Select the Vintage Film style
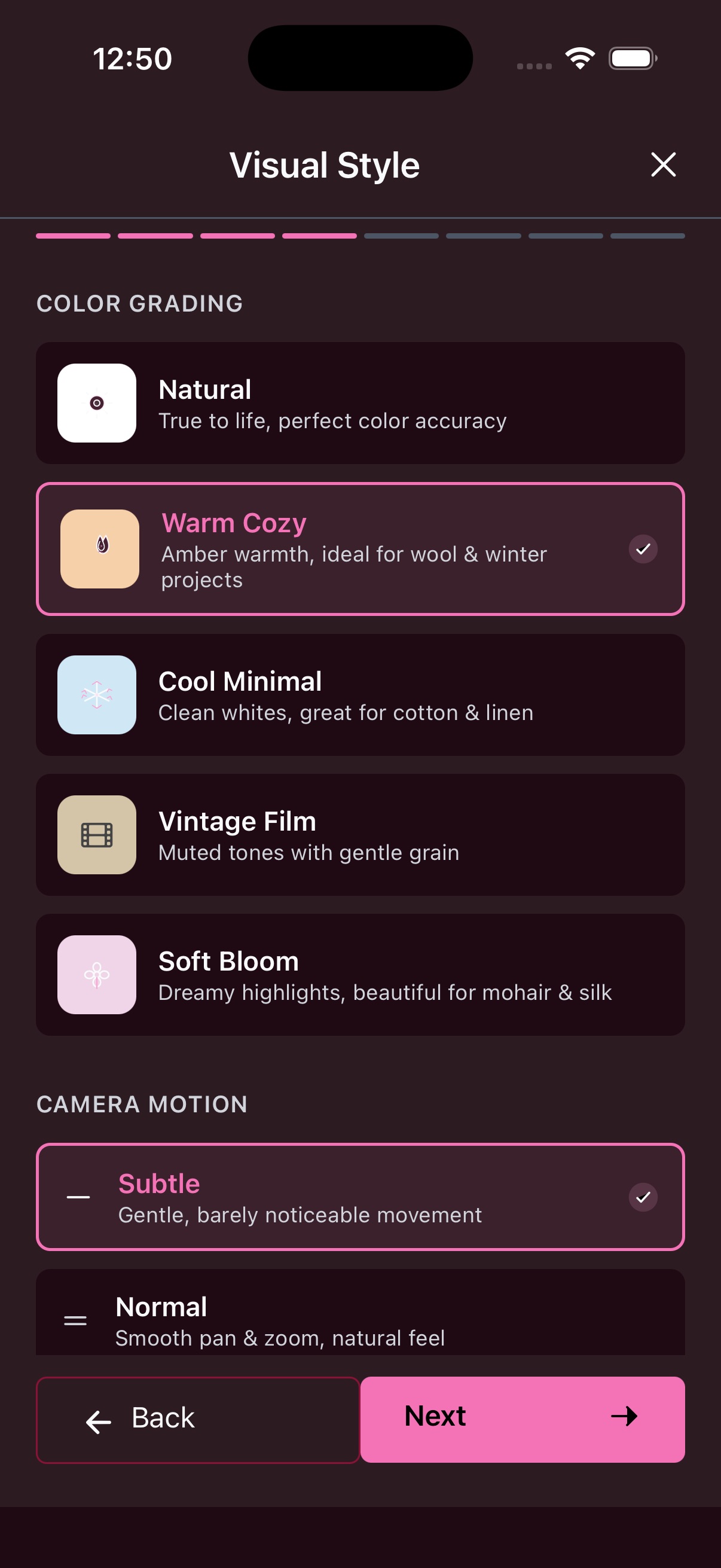721x1568 pixels. [x=360, y=835]
